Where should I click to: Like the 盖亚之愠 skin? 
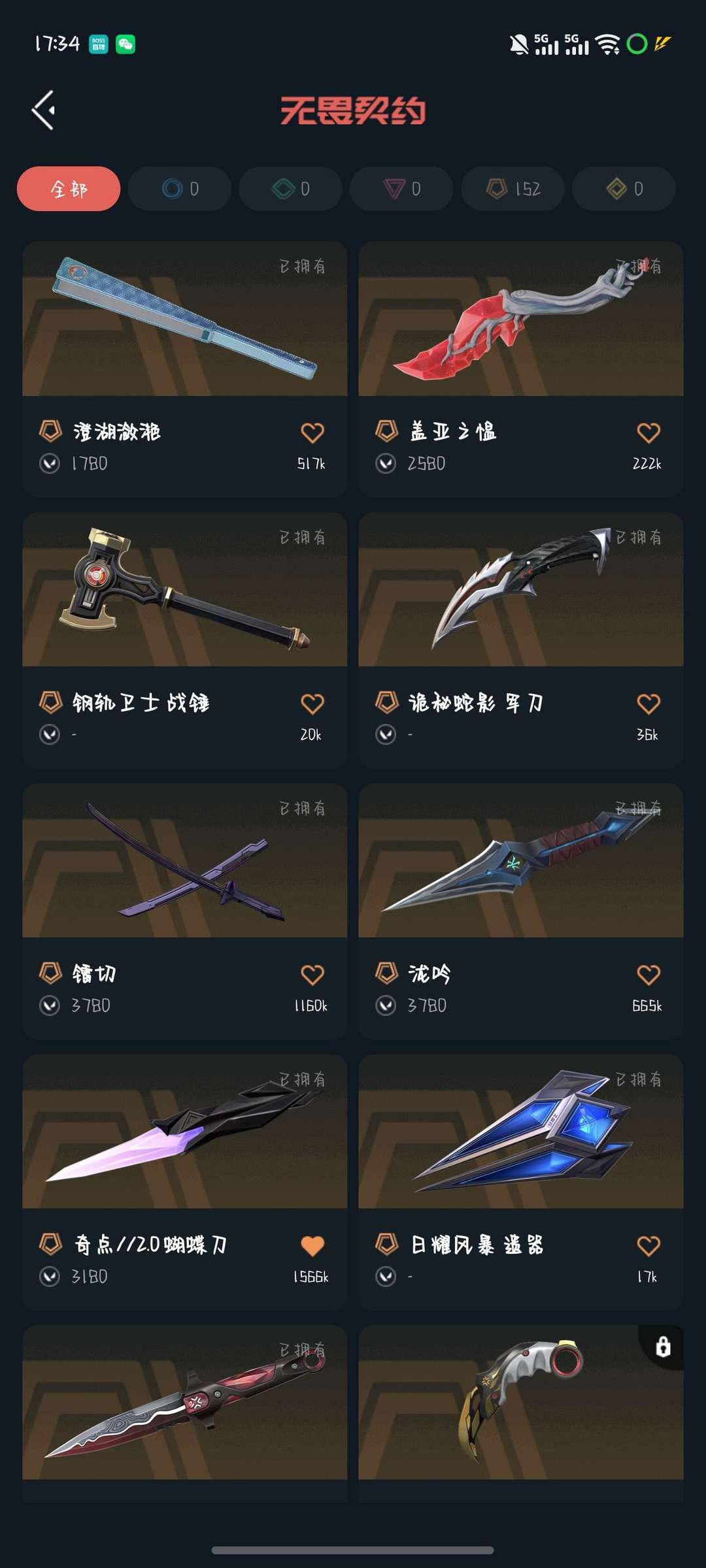[x=648, y=433]
